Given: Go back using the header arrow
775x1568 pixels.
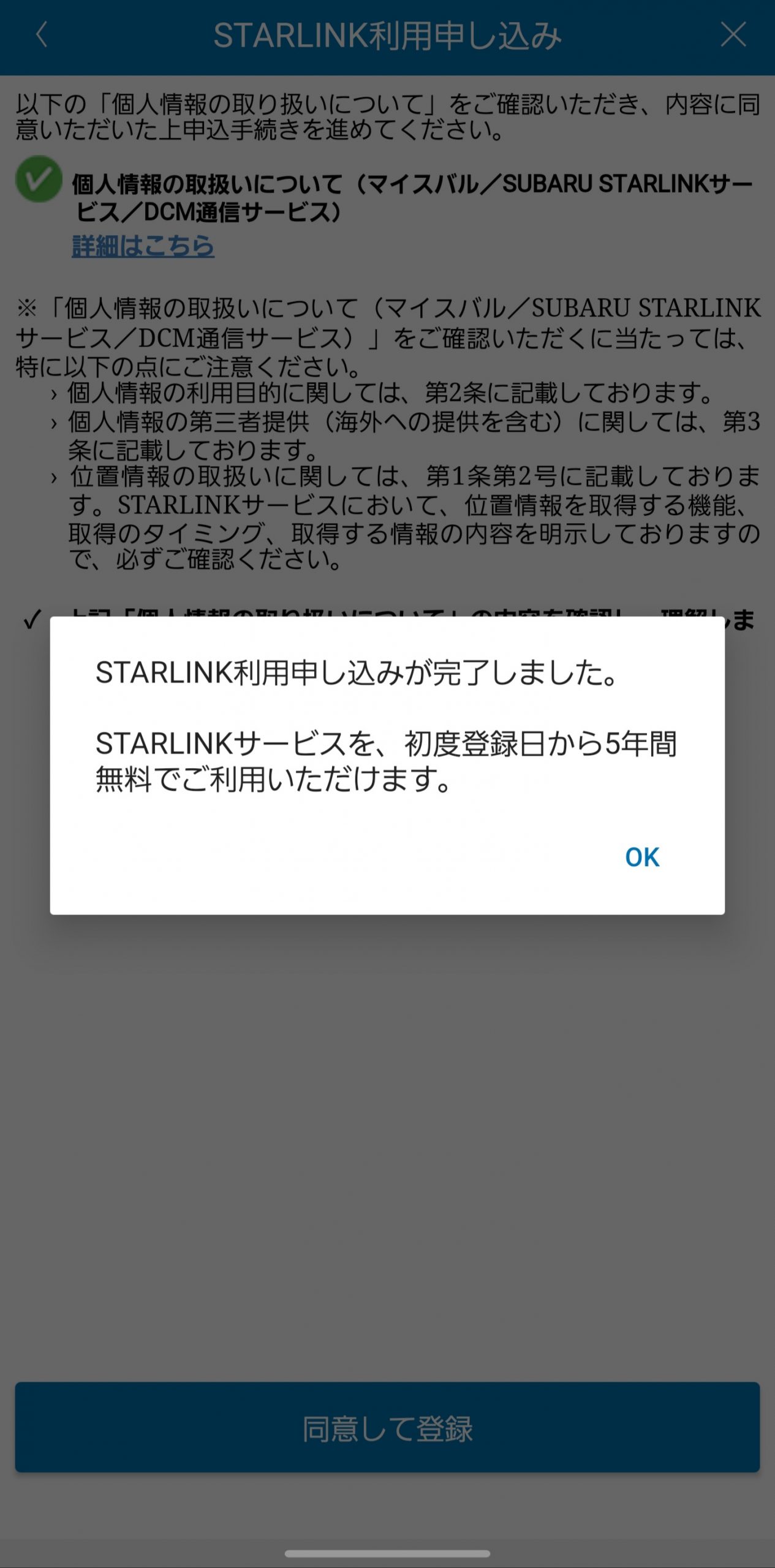Looking at the screenshot, I should (x=42, y=34).
